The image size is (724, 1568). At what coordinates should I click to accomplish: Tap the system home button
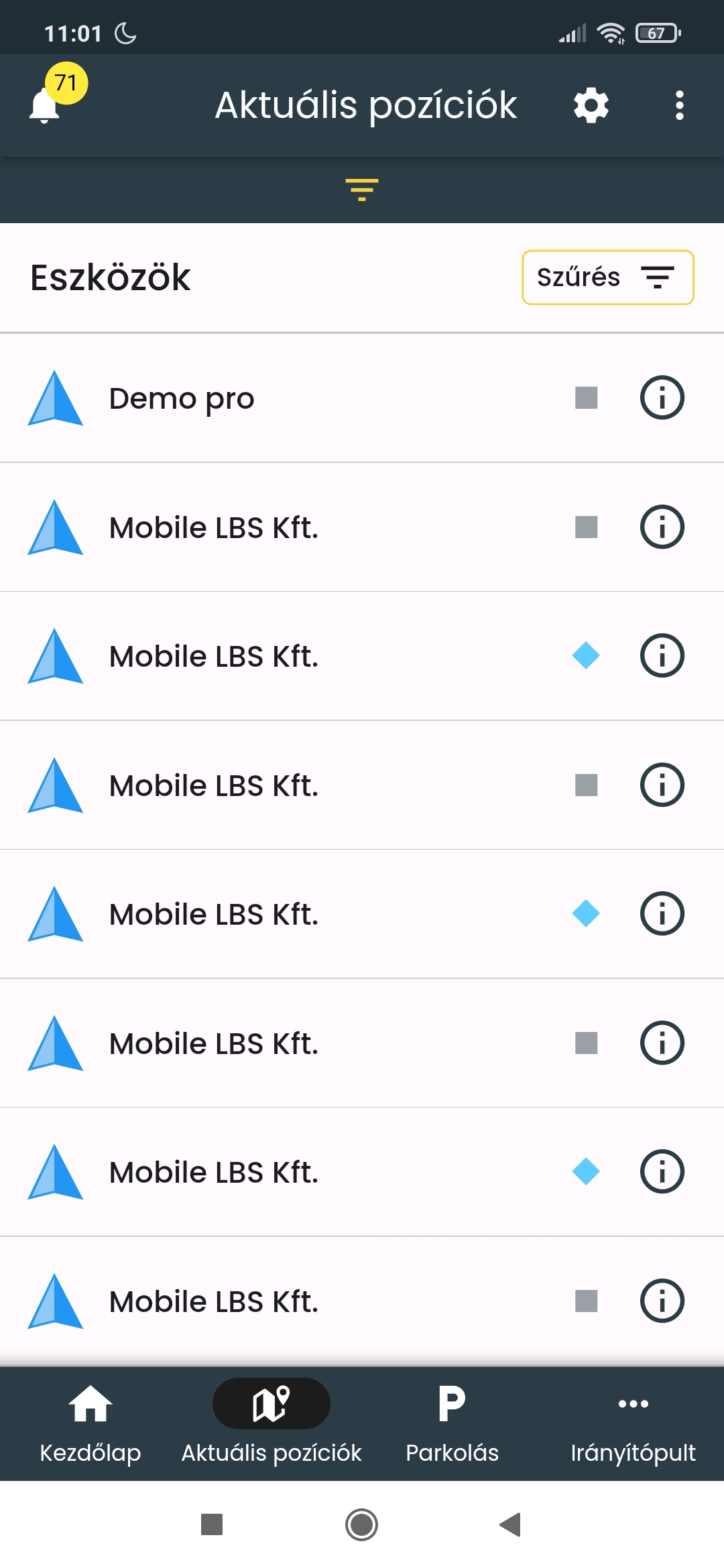point(362,1524)
